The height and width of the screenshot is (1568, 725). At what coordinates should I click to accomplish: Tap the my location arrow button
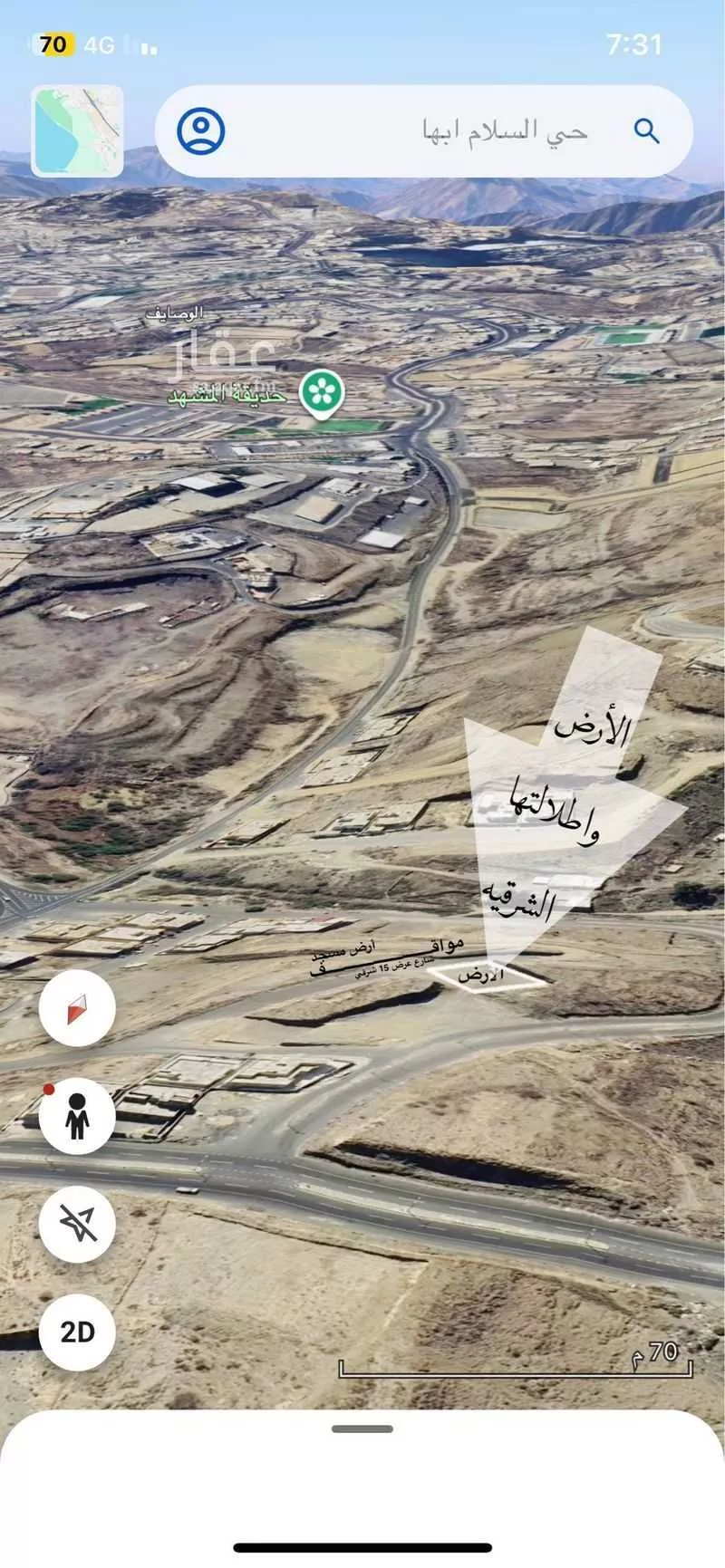(77, 1223)
